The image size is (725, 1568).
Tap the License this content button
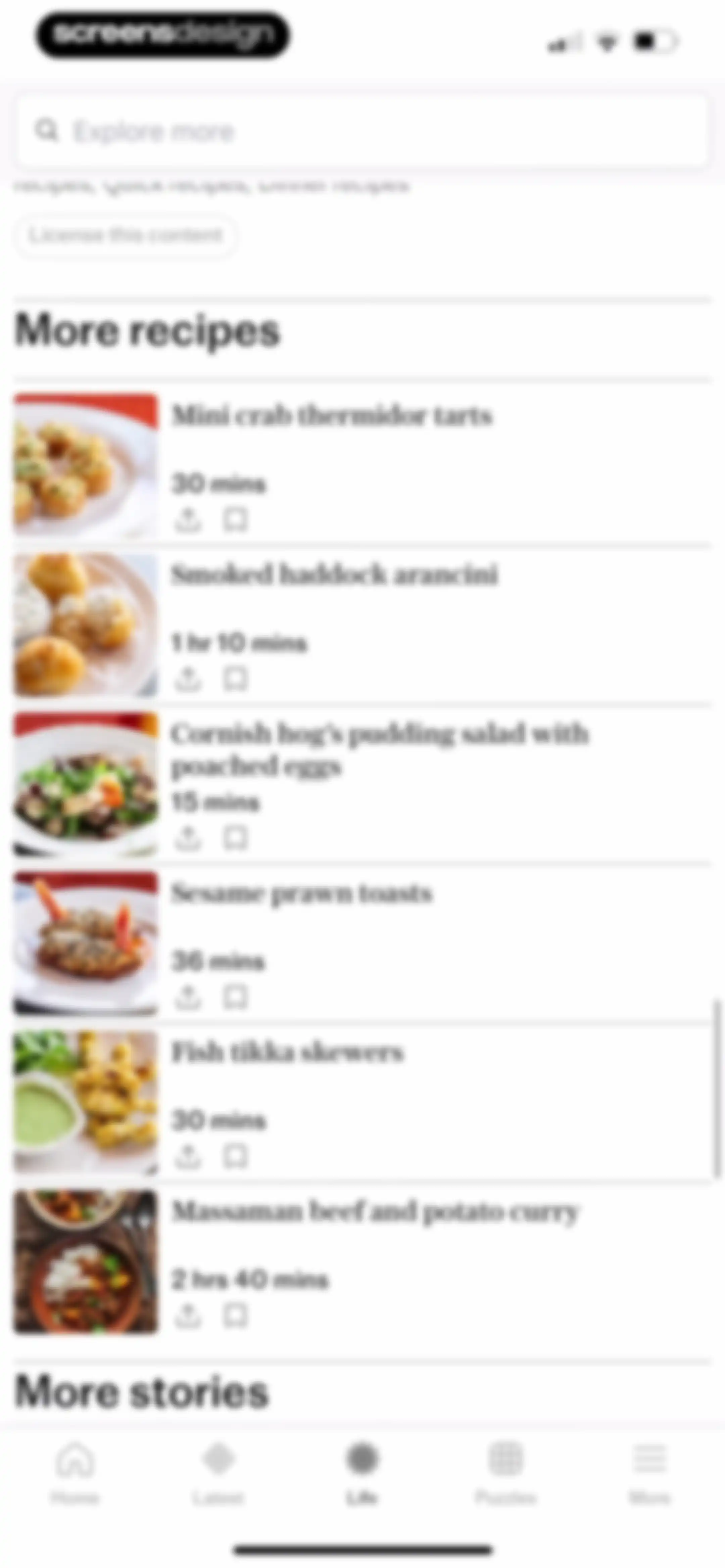click(x=126, y=235)
